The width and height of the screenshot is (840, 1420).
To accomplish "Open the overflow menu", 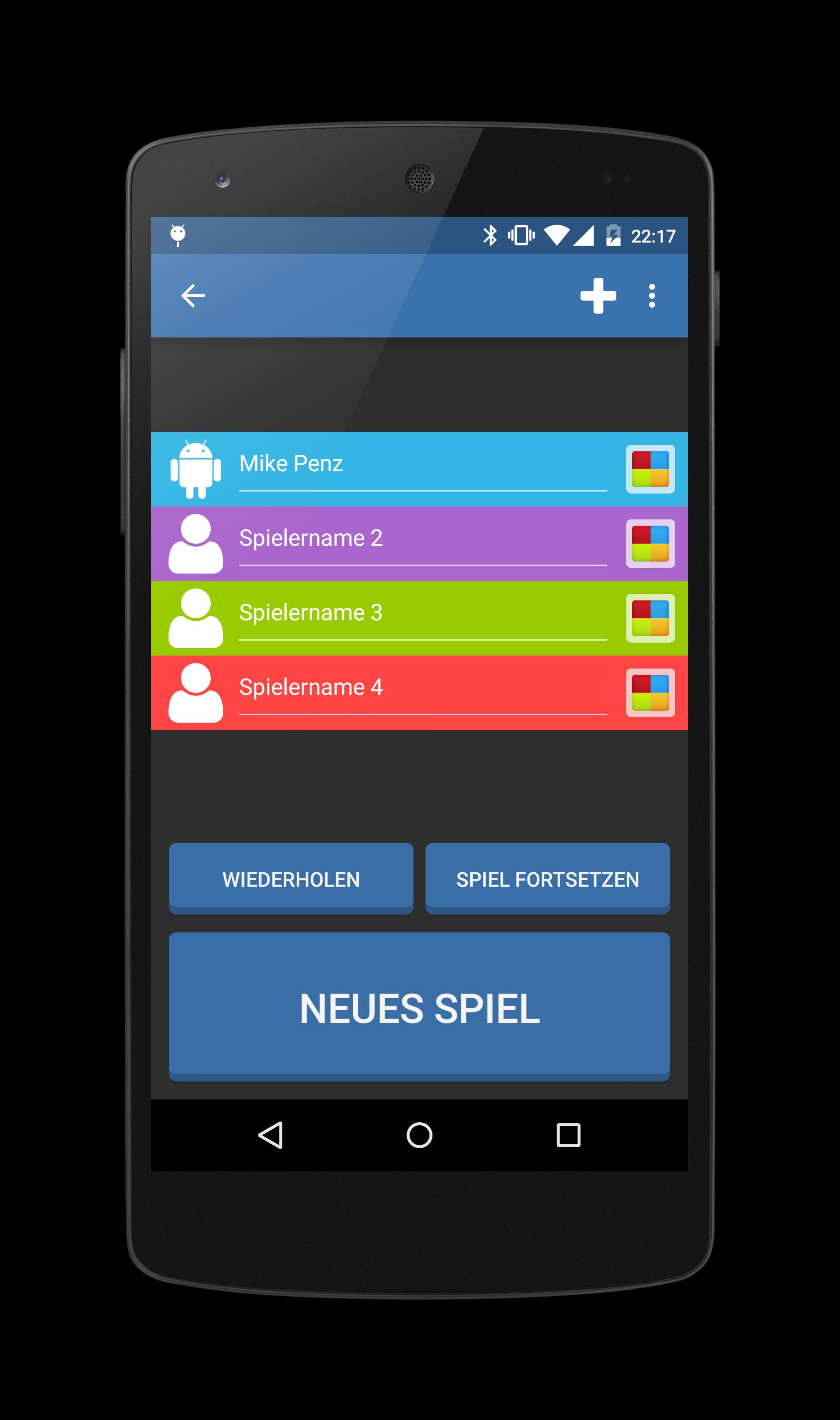I will [652, 295].
